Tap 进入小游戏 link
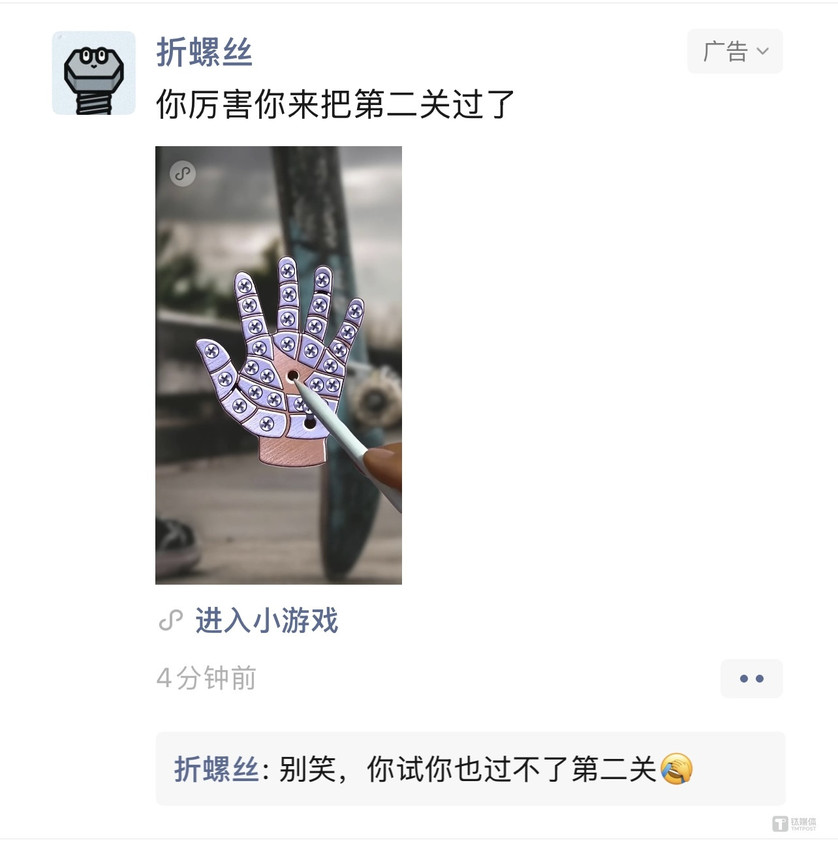The width and height of the screenshot is (838, 847). [x=265, y=621]
